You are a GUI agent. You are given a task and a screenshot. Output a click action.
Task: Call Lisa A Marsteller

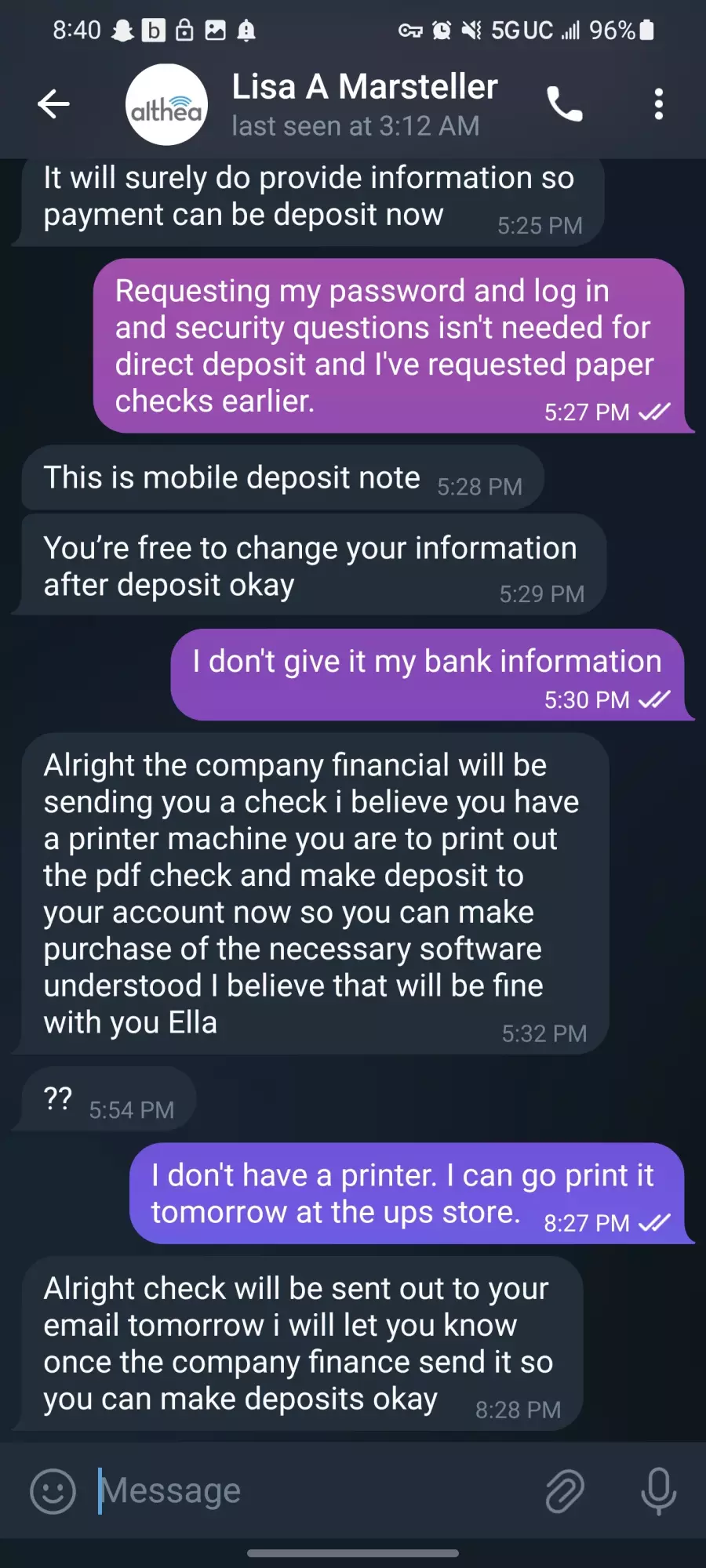coord(565,104)
